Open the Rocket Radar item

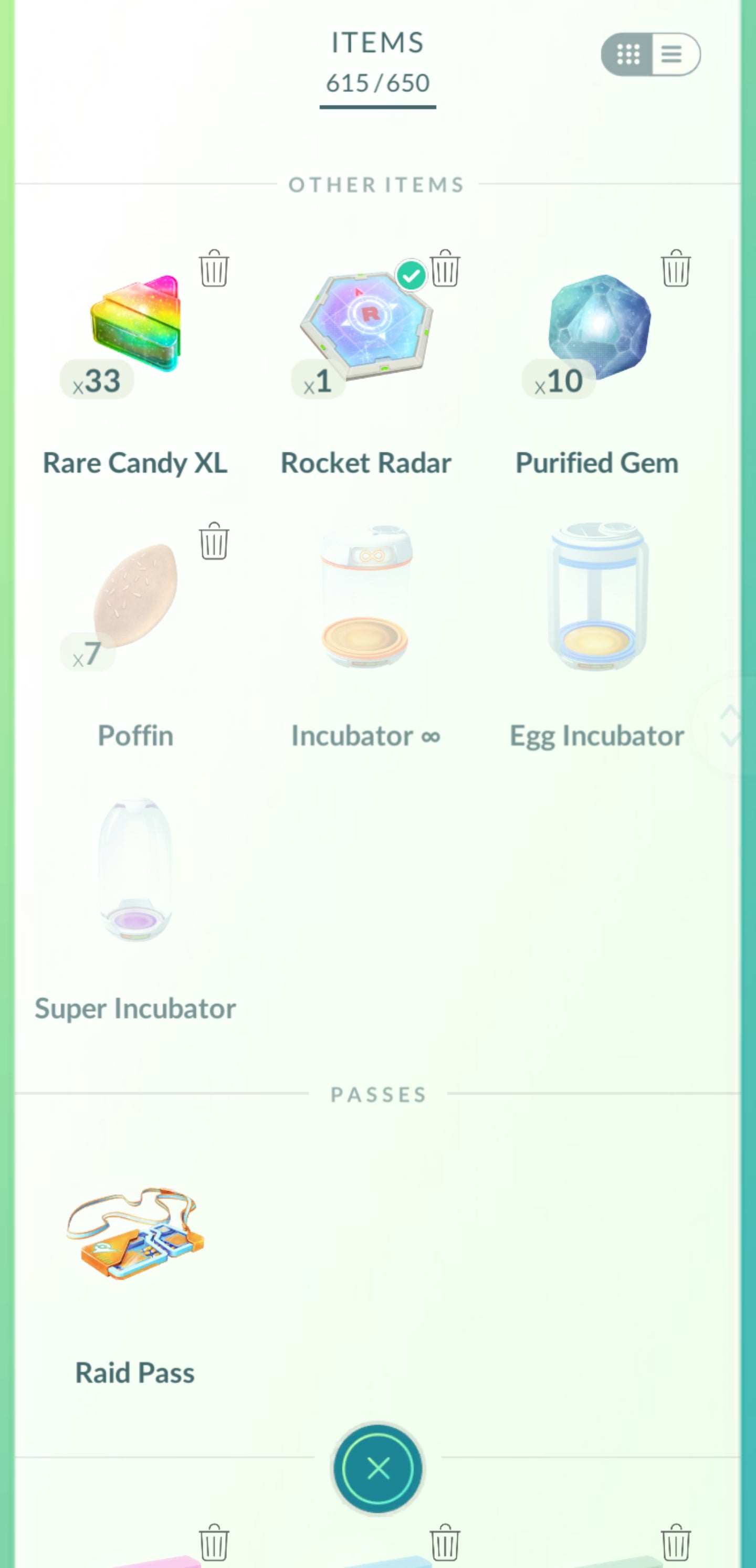point(366,326)
